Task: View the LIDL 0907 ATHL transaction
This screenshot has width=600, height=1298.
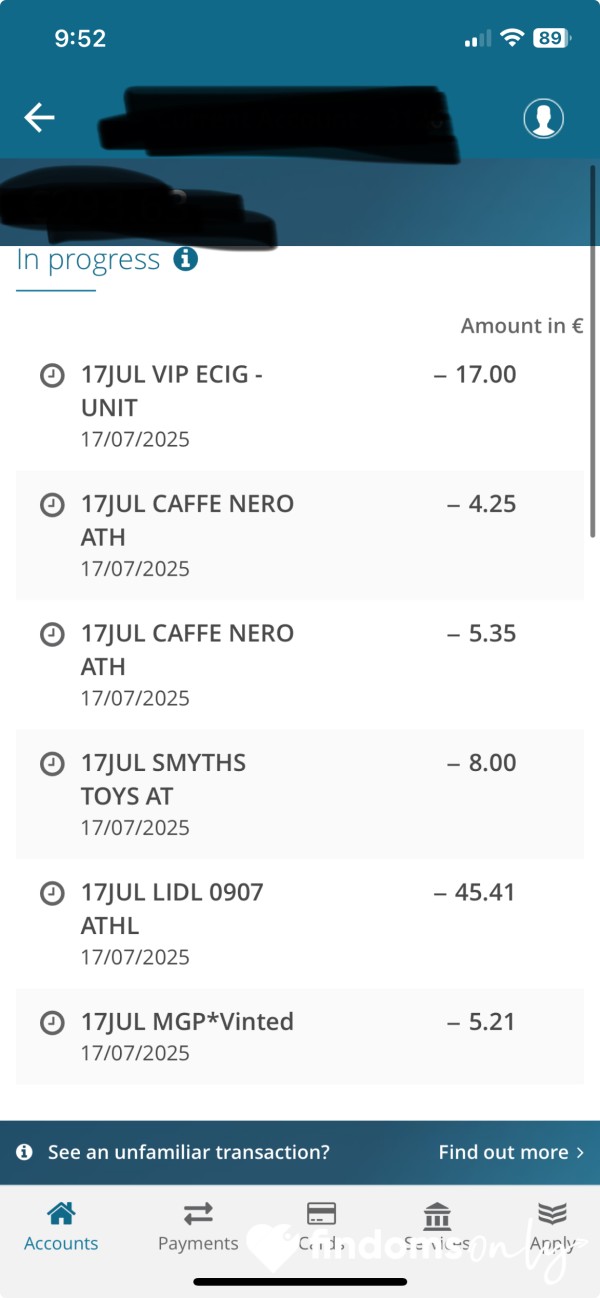Action: pos(299,923)
